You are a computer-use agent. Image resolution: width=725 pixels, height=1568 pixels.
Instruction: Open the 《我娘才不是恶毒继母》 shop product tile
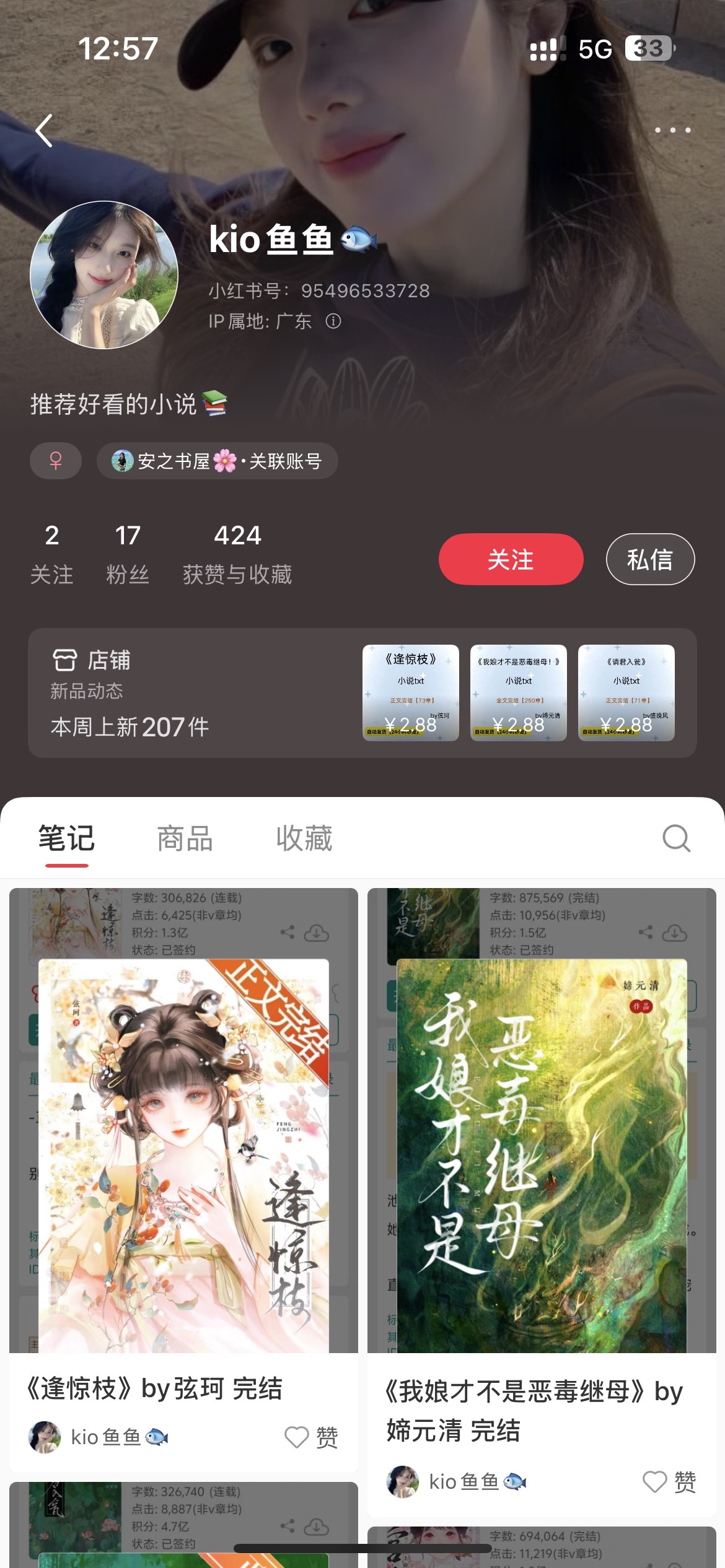pyautogui.click(x=519, y=692)
